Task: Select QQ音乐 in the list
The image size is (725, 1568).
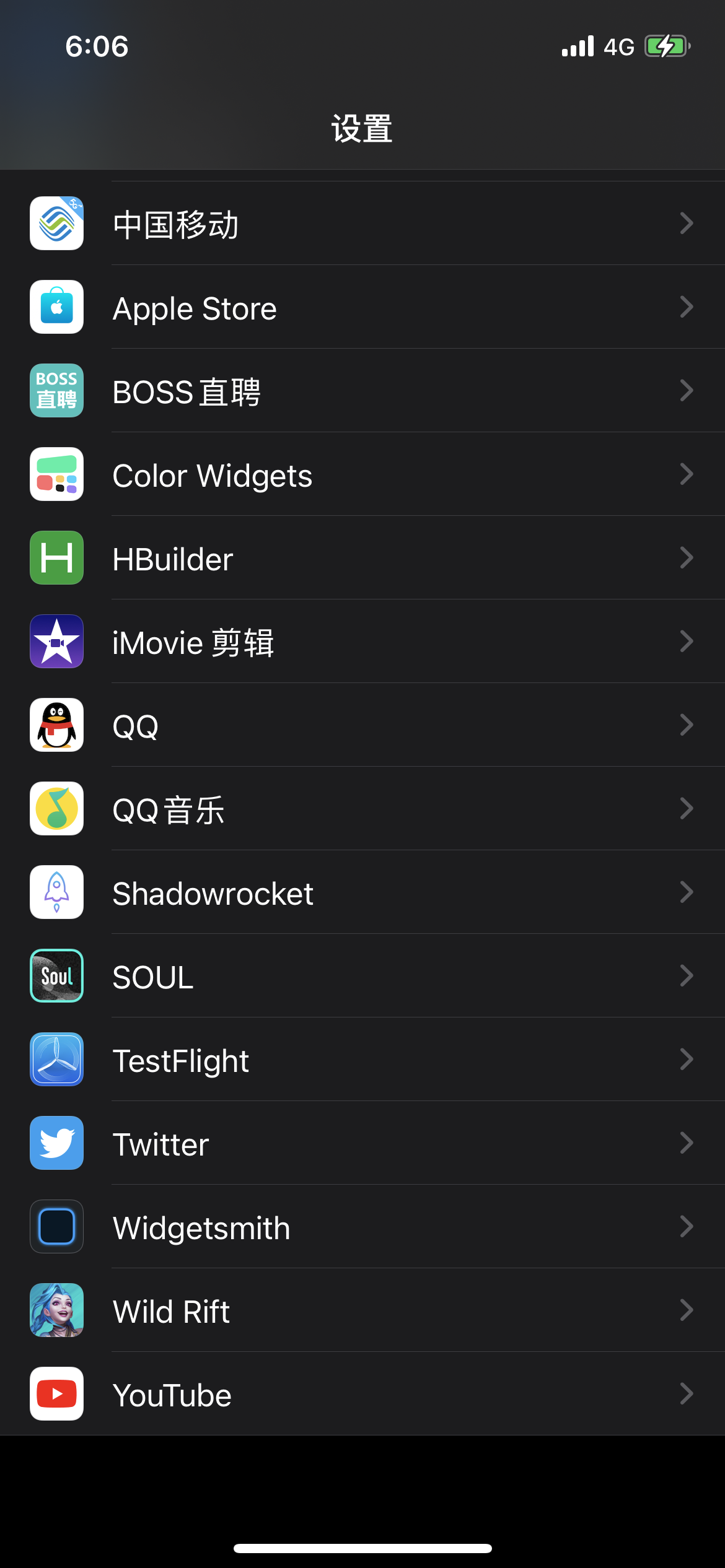Action: 362,809
